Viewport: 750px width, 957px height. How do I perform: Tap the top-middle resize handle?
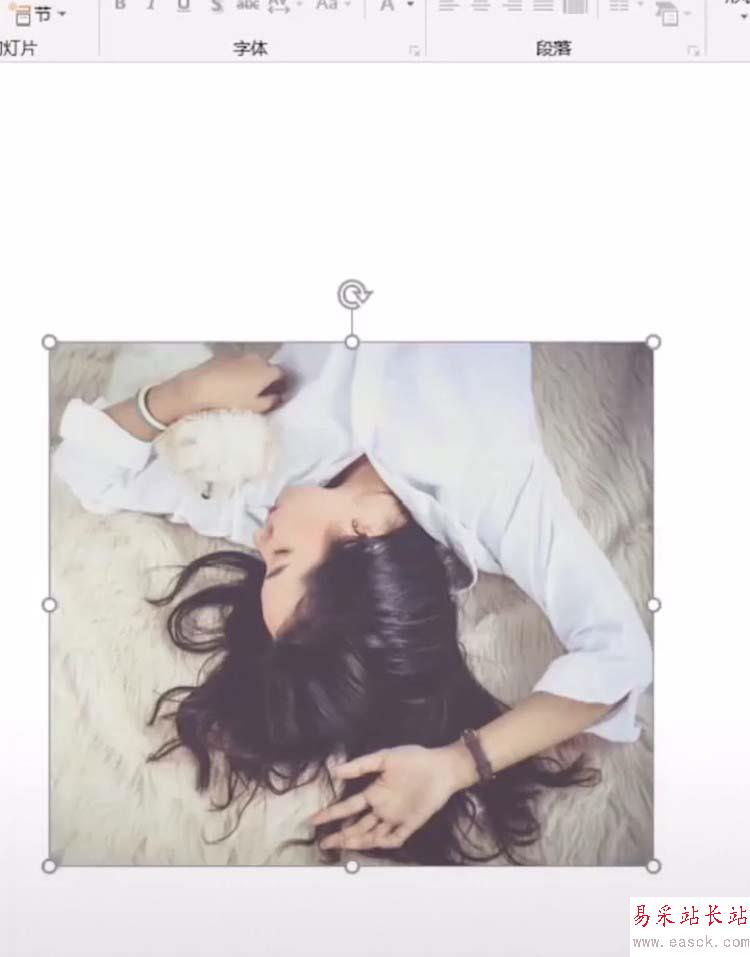point(352,342)
